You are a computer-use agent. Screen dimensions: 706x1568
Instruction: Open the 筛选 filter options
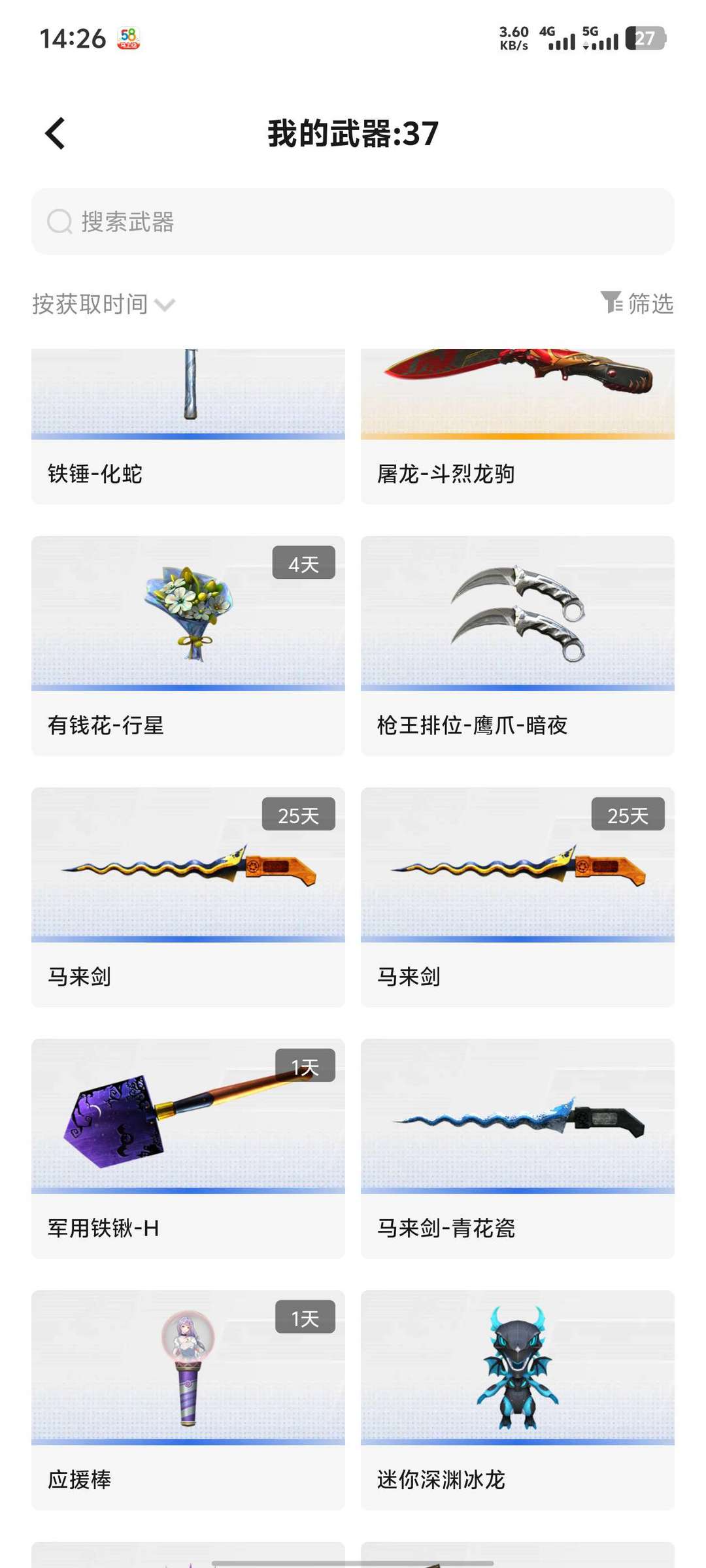[x=637, y=304]
